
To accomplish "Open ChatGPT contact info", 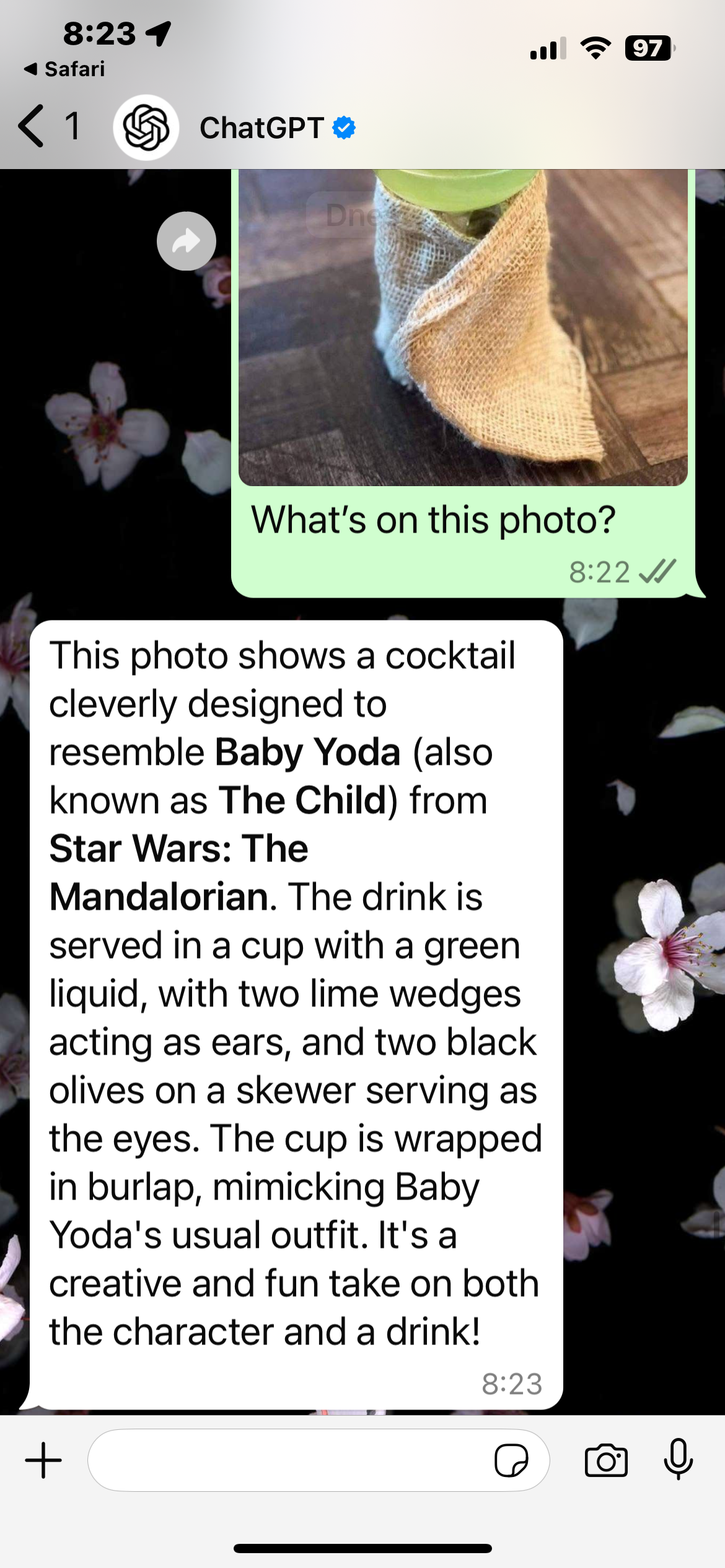I will click(261, 128).
